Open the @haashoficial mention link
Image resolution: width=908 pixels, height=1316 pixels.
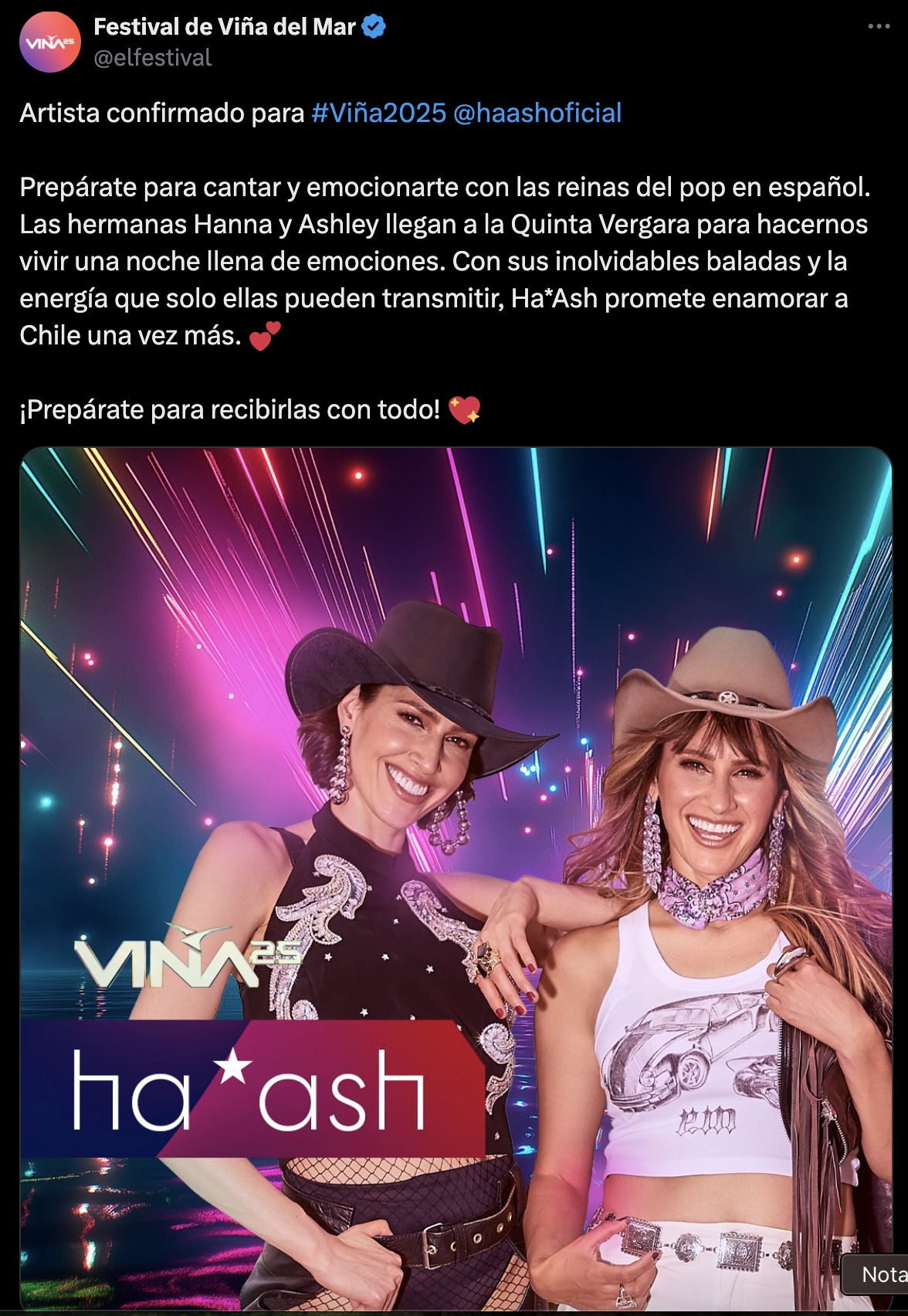pos(537,113)
